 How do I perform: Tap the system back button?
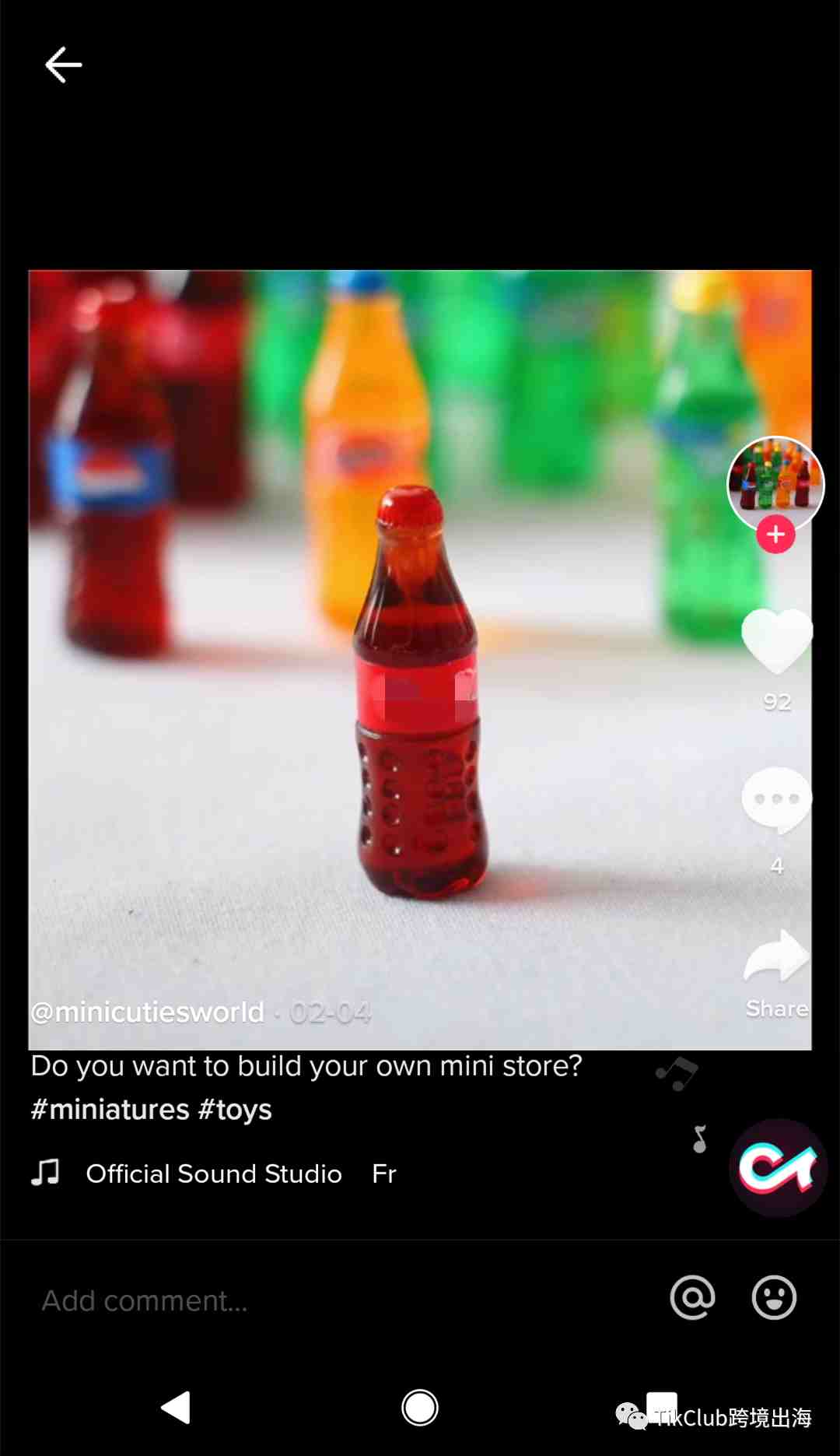point(176,1408)
